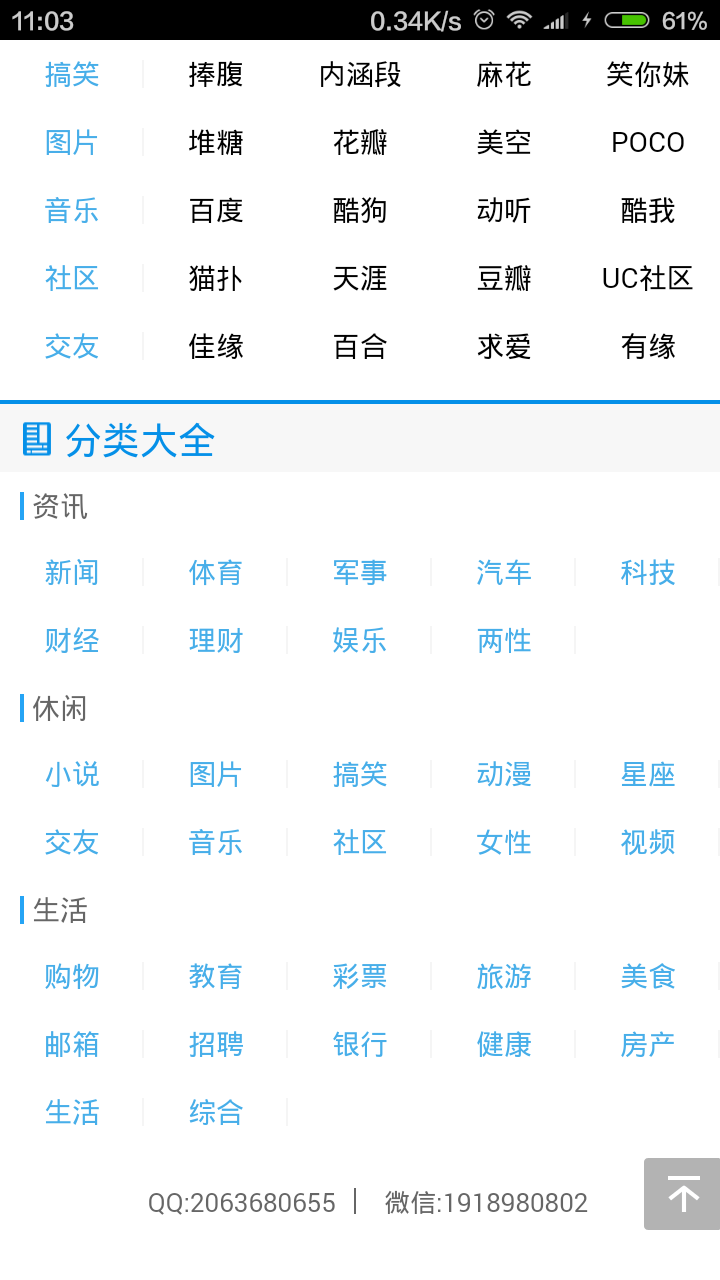Open the 豆瓣 link

click(x=504, y=278)
